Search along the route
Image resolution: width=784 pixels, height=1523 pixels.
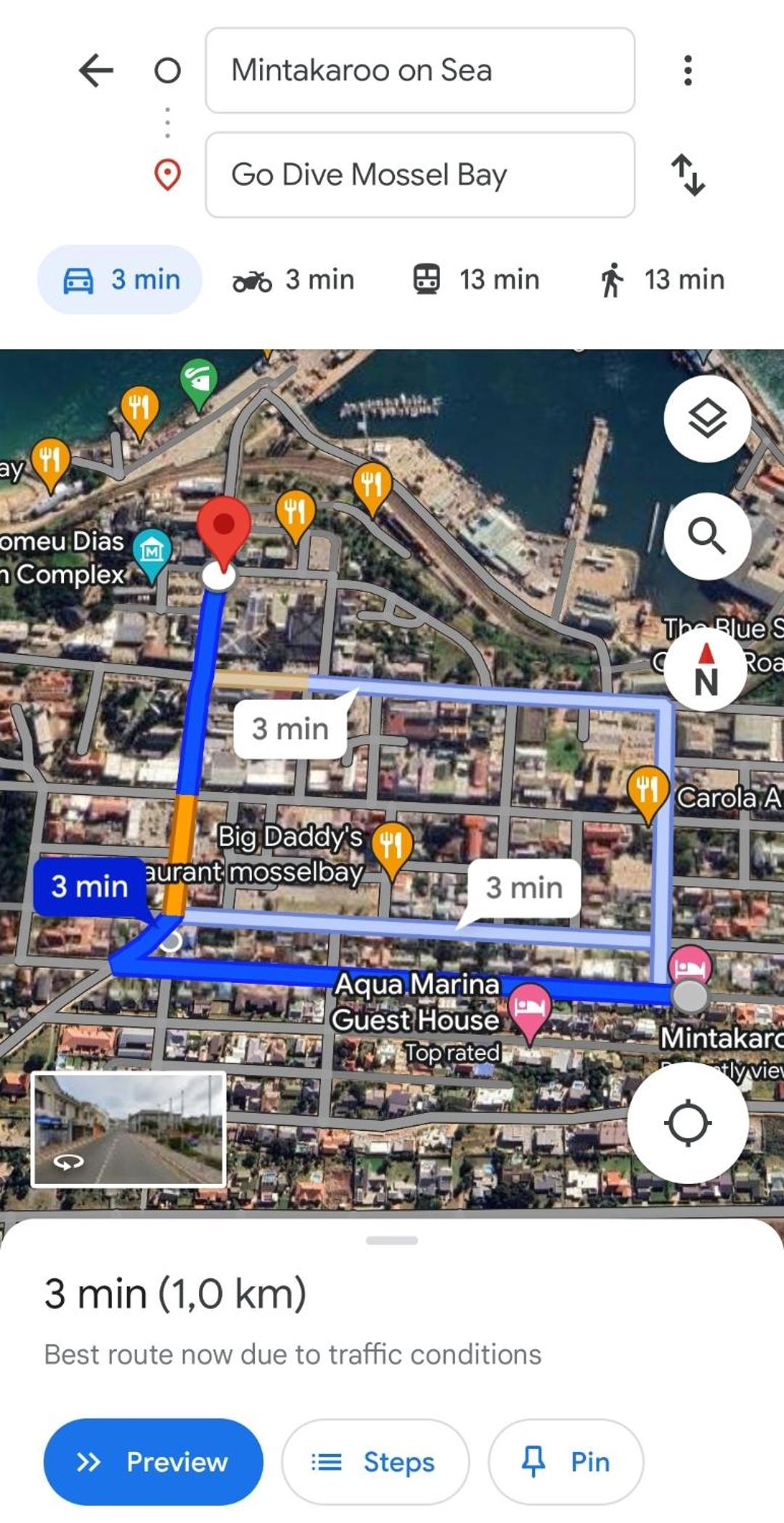coord(707,536)
